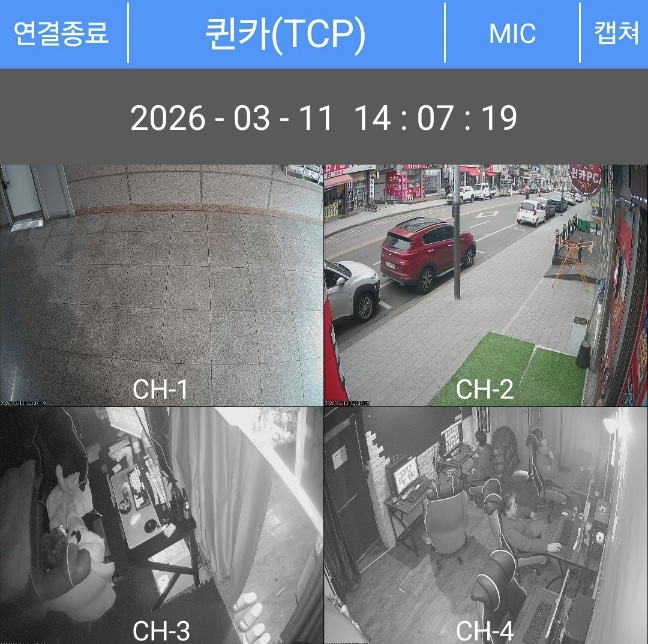Tap 연결종료 to disconnect
The width and height of the screenshot is (648, 644).
click(61, 33)
